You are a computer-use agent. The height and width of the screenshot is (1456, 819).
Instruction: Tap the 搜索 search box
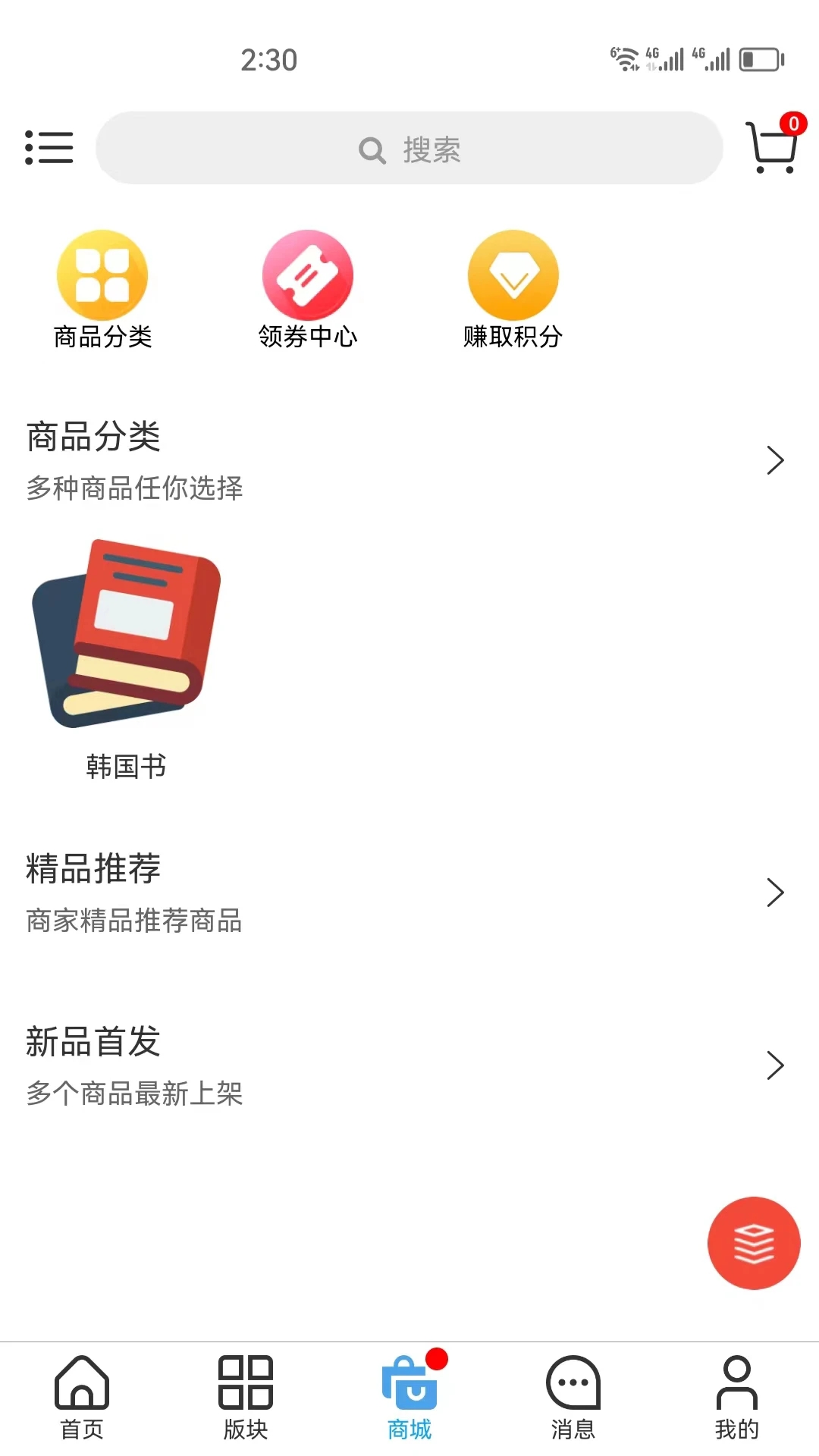[x=409, y=149]
